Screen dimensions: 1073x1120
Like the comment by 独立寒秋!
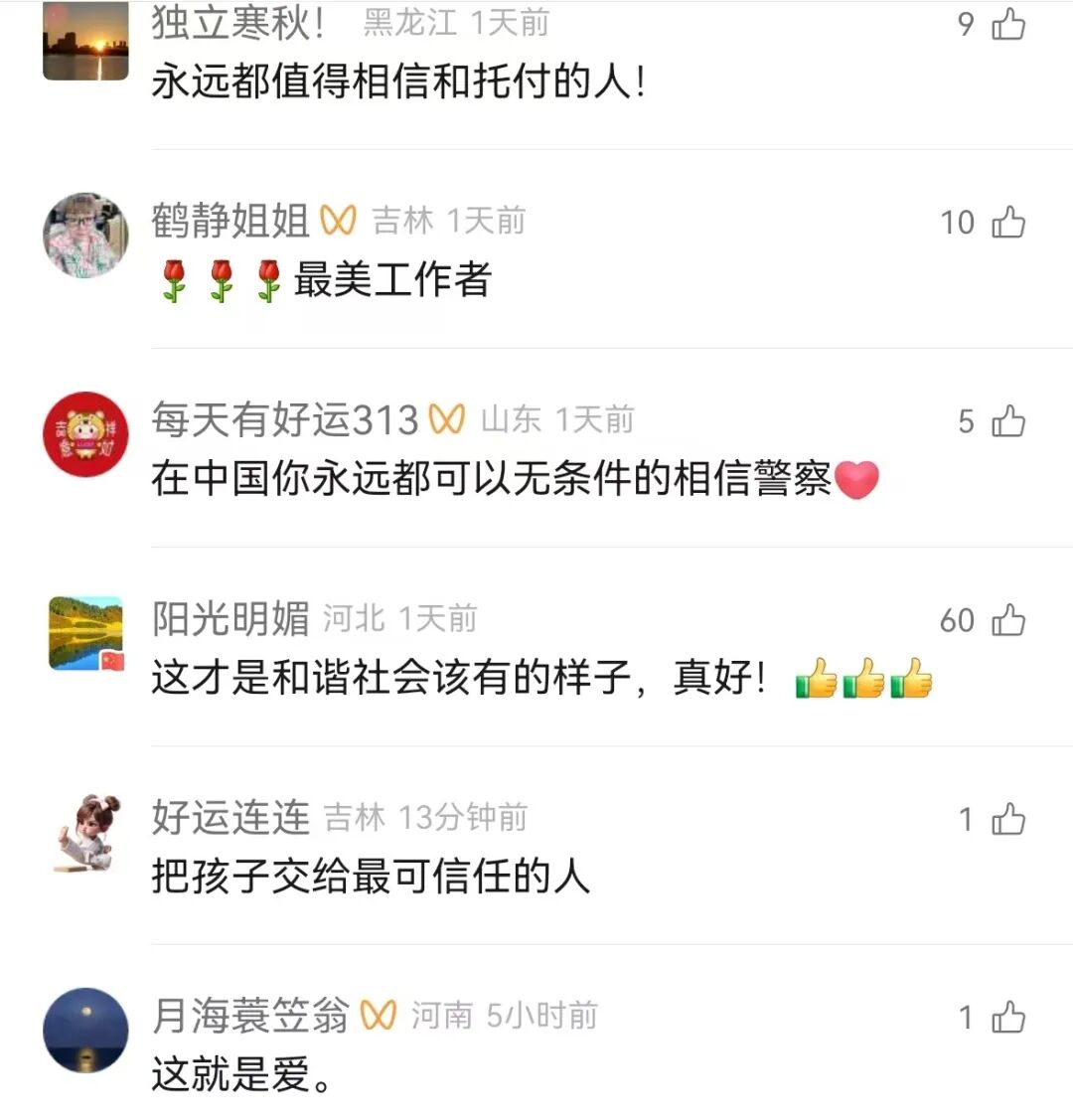point(1008,24)
